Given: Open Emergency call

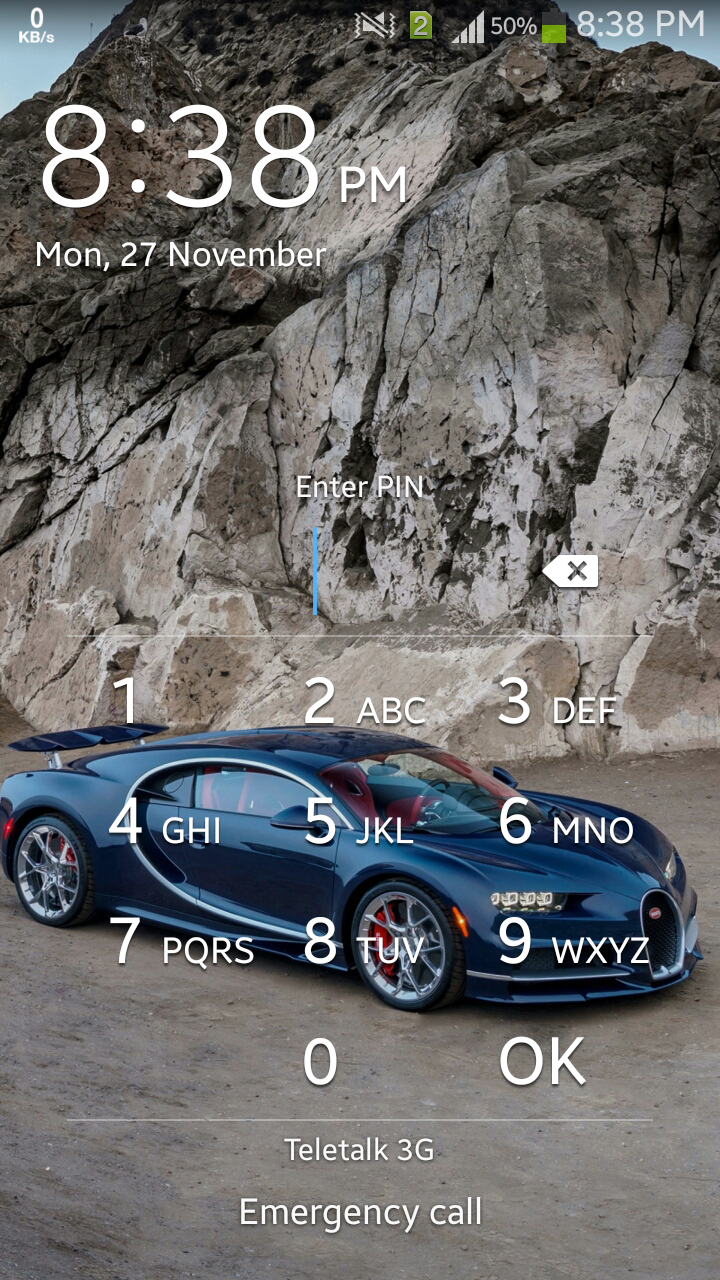Looking at the screenshot, I should 360,1212.
